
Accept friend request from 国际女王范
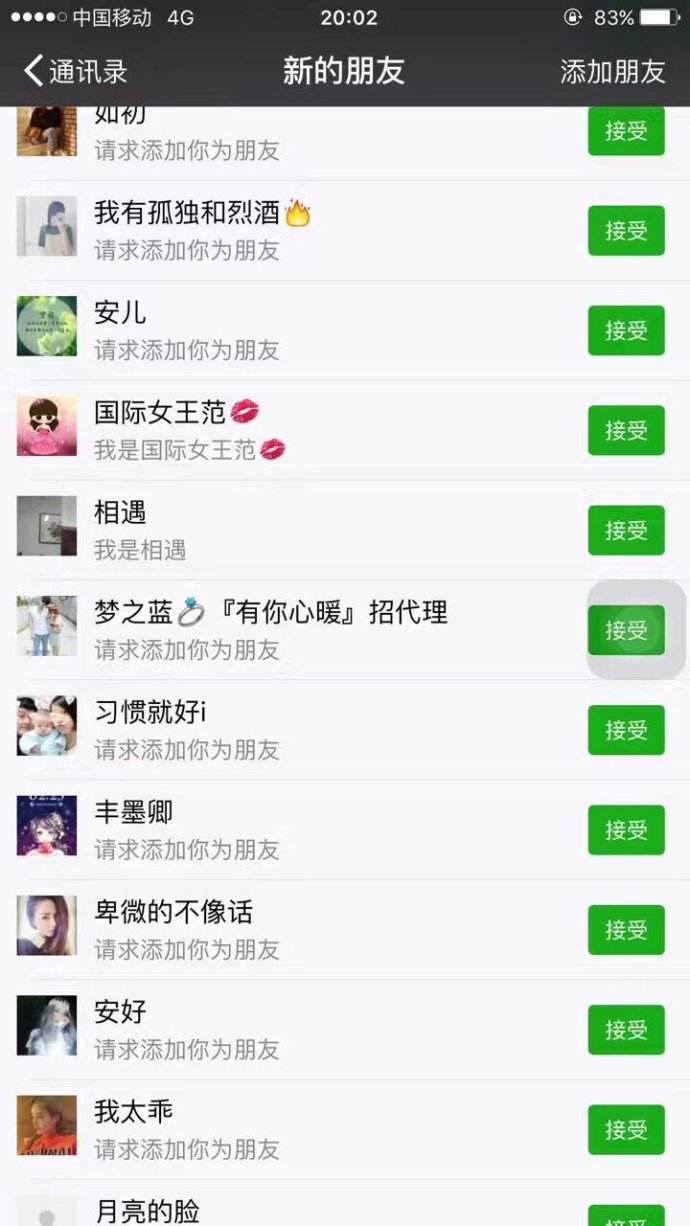coord(626,430)
